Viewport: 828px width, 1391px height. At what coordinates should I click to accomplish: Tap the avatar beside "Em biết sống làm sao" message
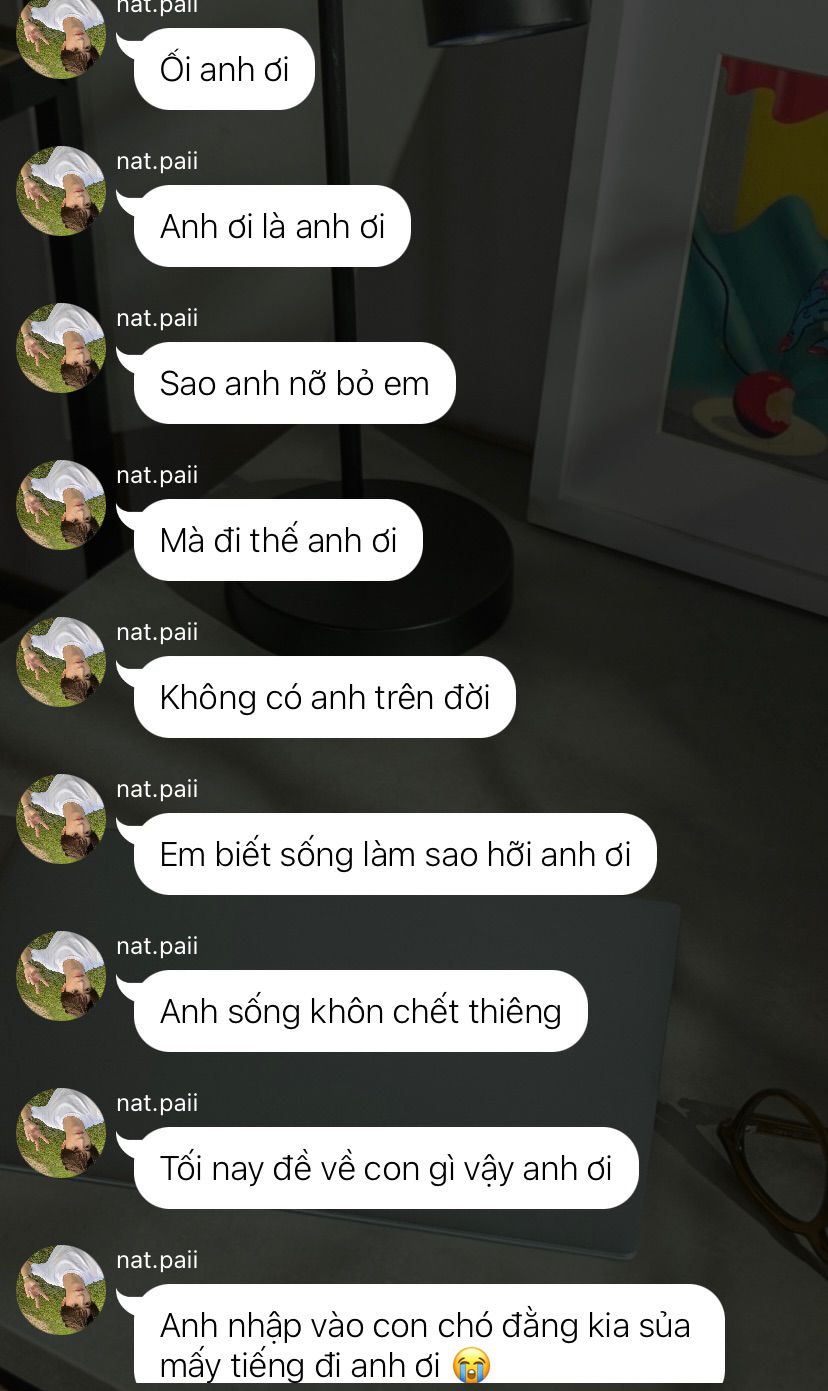tap(61, 819)
